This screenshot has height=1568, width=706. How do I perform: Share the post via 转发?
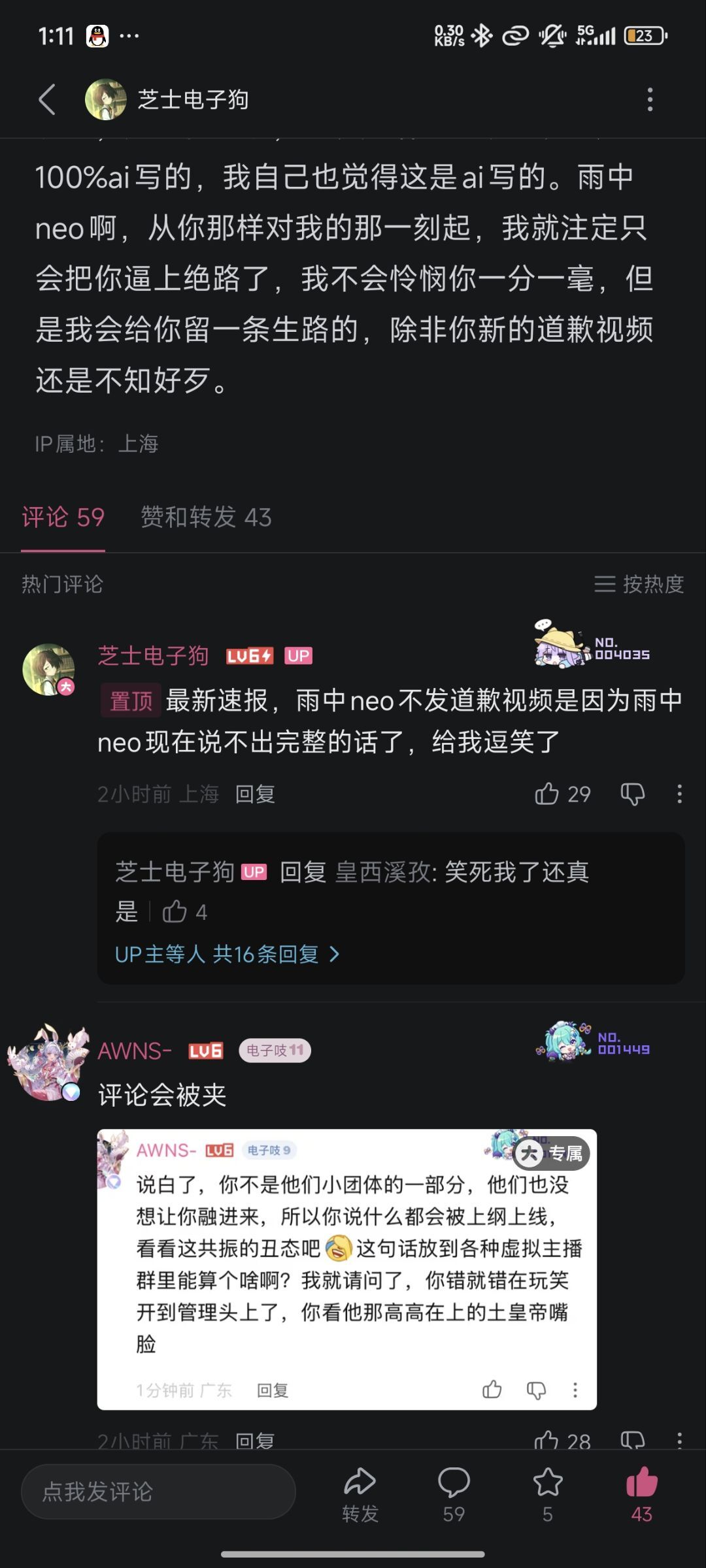point(360,1493)
